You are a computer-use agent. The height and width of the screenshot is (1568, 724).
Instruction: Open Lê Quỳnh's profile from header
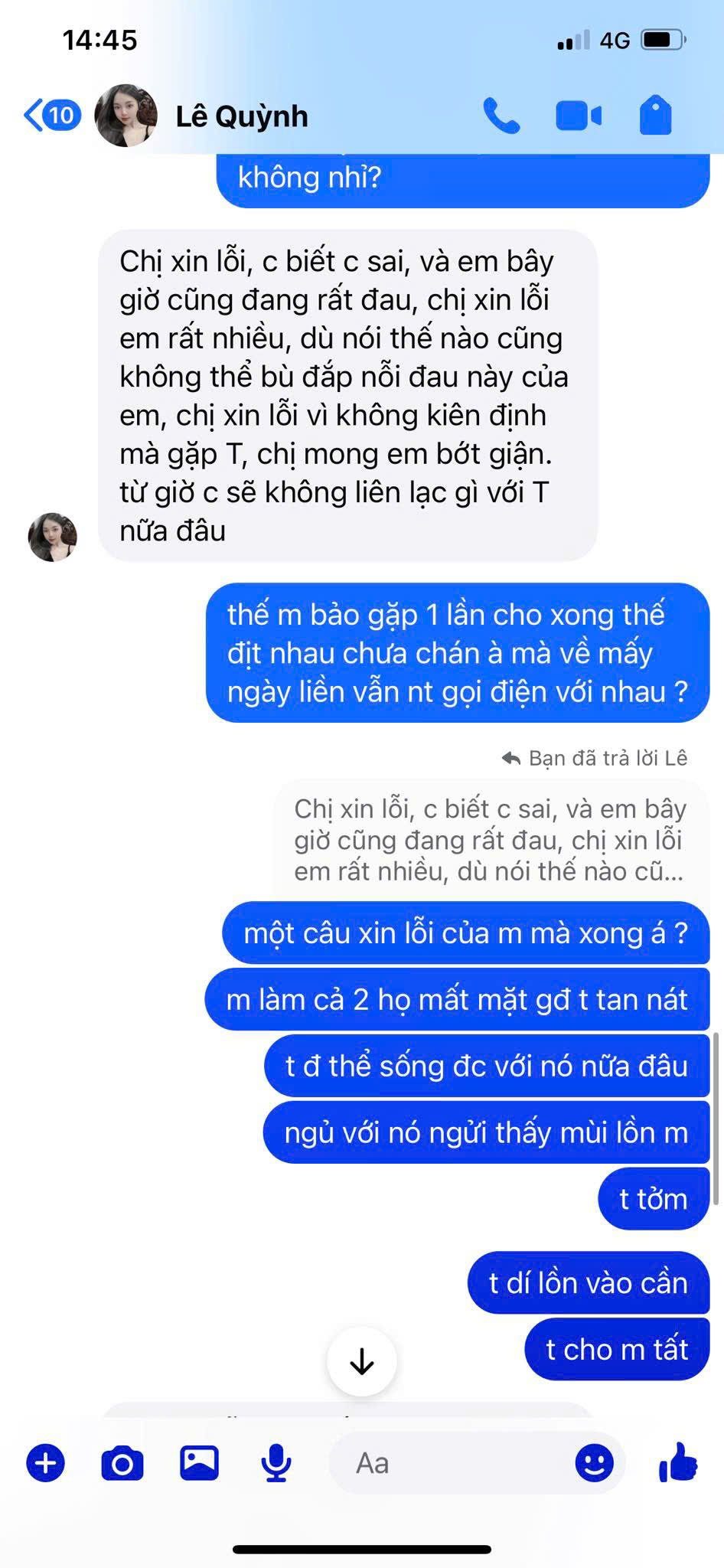pos(241,116)
